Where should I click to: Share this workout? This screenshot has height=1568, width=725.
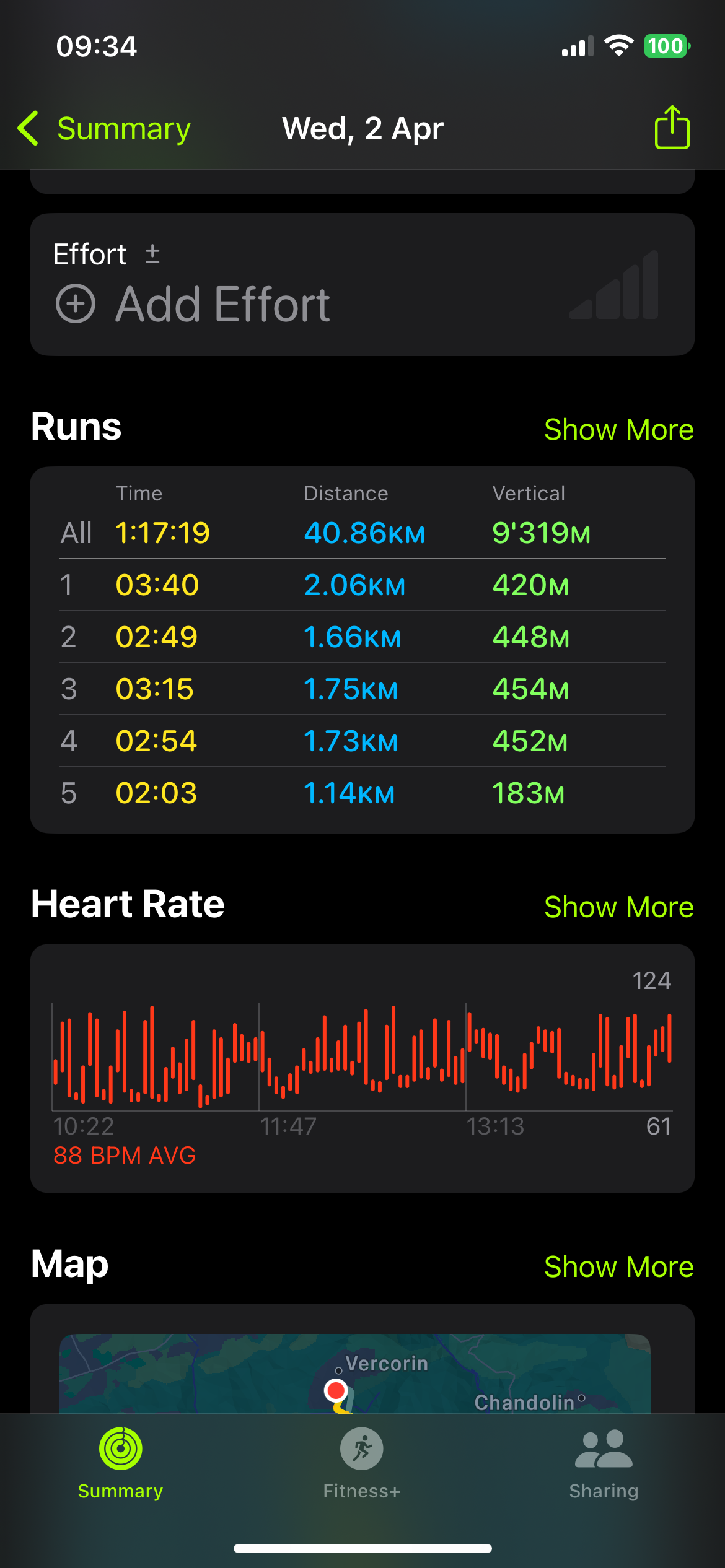[x=672, y=128]
